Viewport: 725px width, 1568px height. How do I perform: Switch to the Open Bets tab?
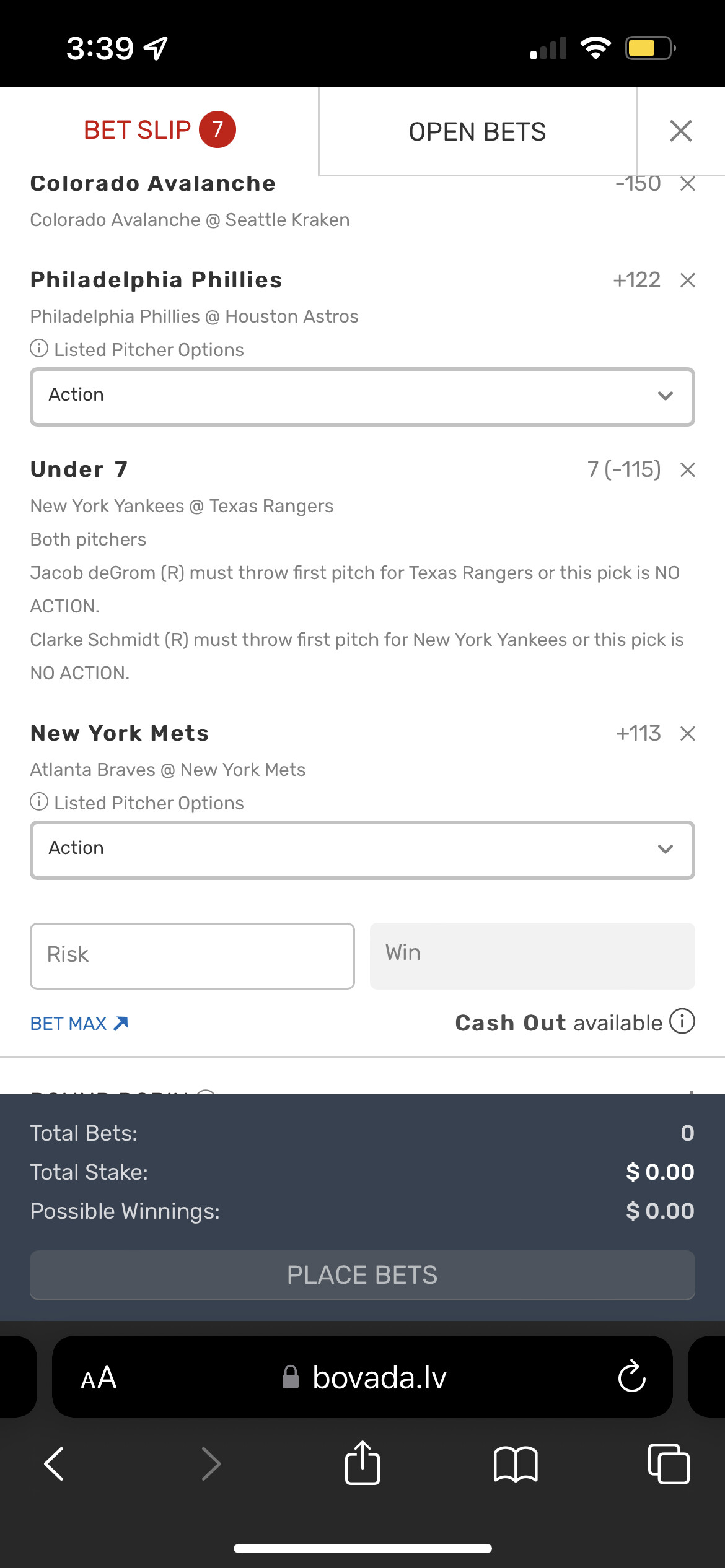coord(477,132)
